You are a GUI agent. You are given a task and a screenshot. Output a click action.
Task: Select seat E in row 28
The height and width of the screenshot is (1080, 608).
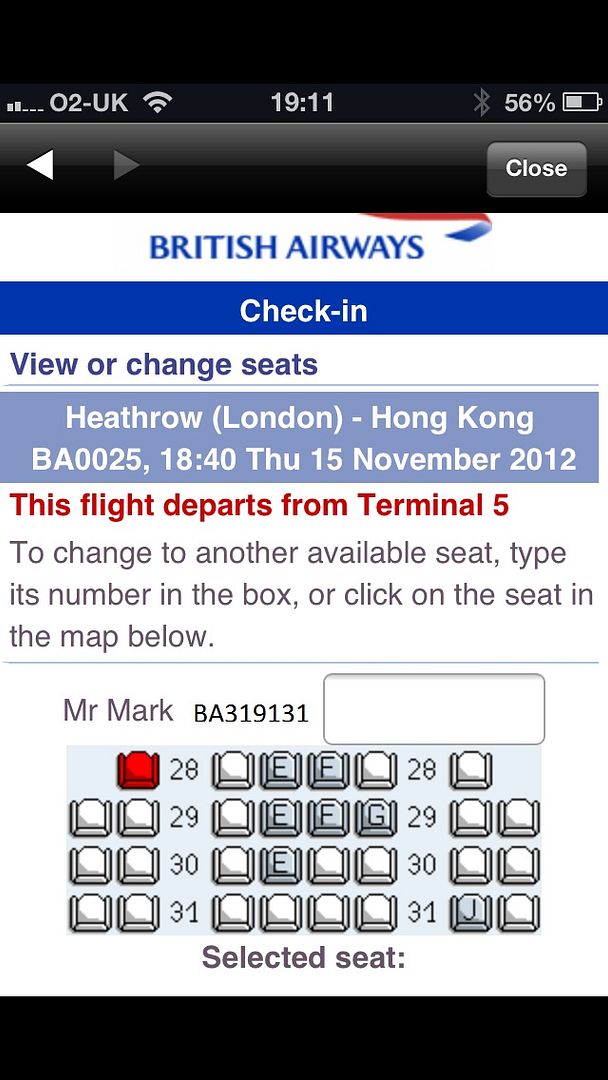click(280, 771)
